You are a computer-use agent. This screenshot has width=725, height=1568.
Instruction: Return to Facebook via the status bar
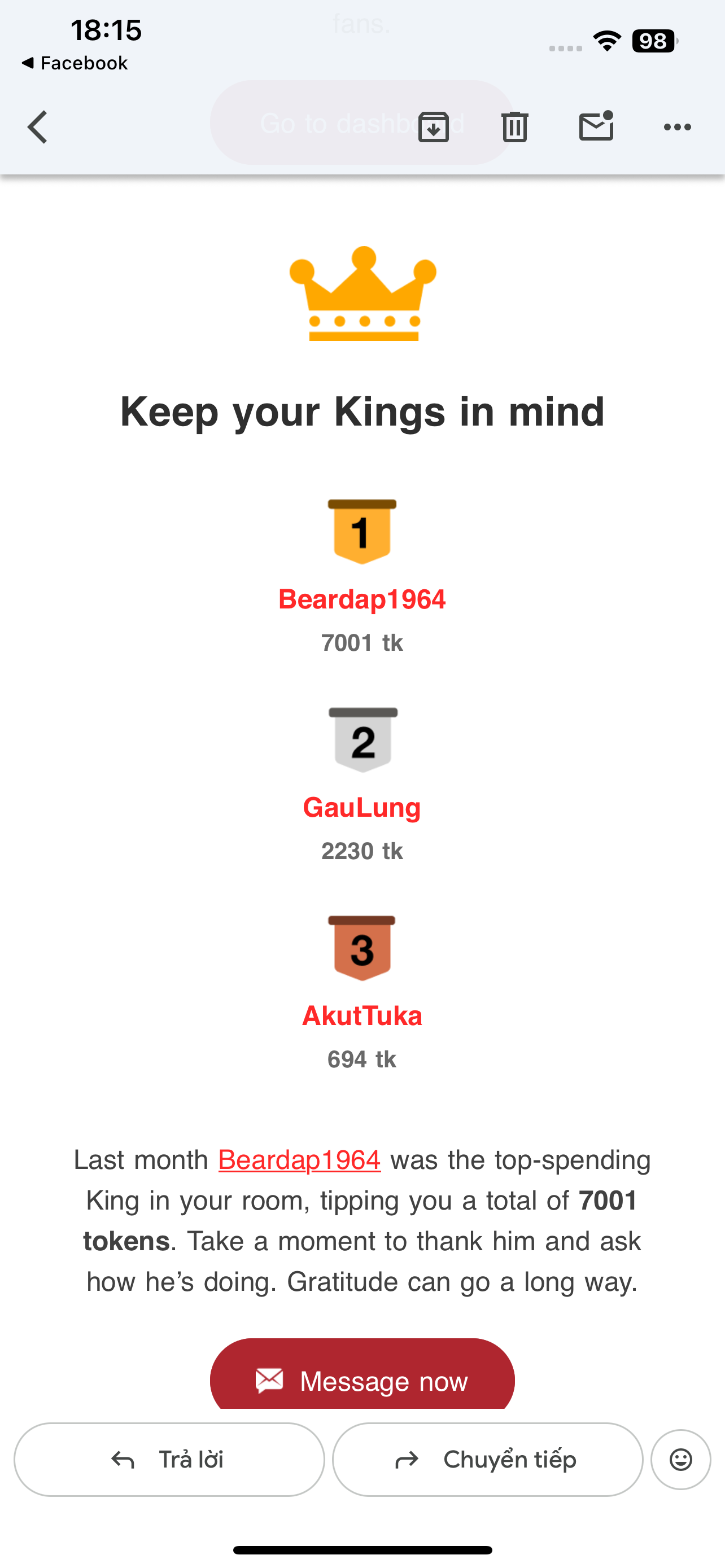(75, 63)
